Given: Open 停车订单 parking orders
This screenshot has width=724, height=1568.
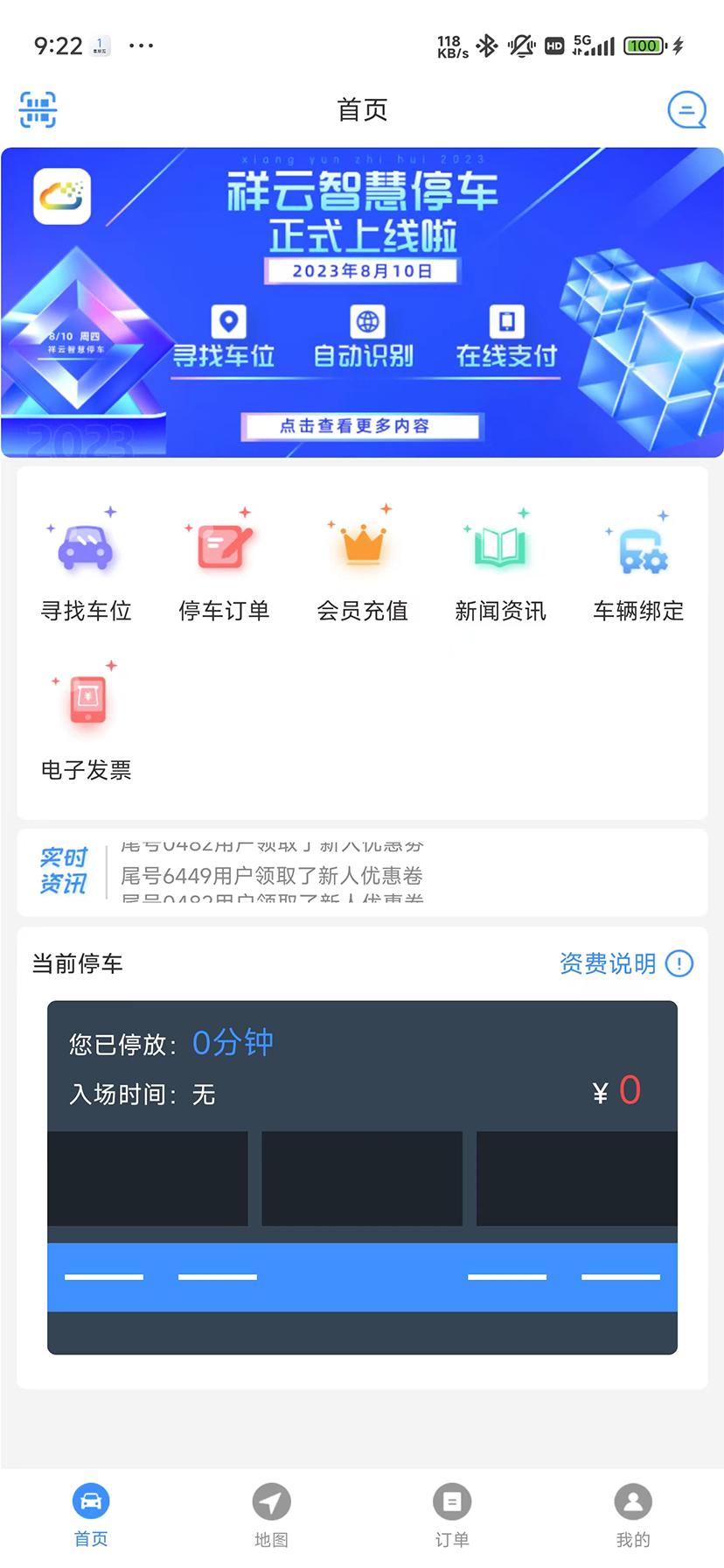Looking at the screenshot, I should (x=224, y=560).
